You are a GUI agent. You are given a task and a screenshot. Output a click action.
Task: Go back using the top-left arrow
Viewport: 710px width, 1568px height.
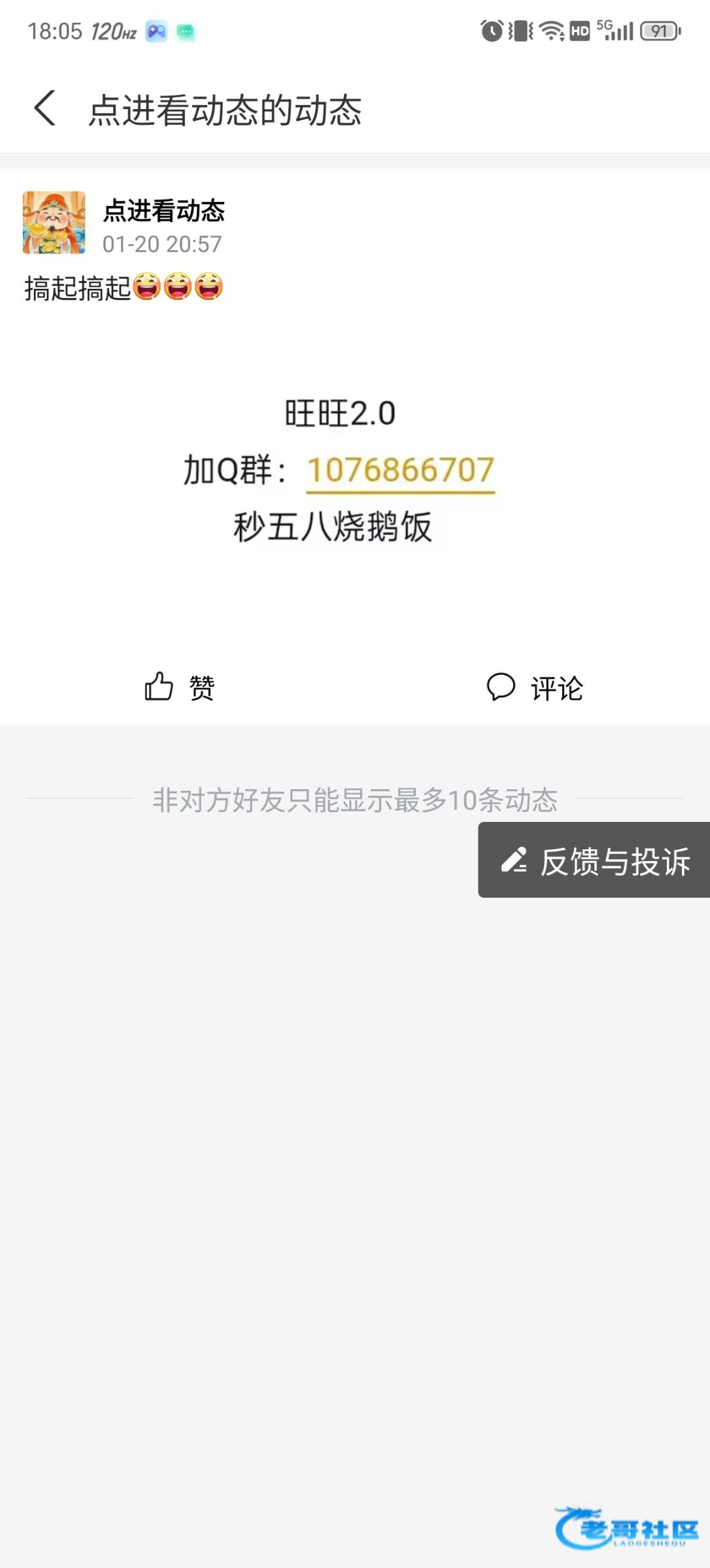[44, 108]
